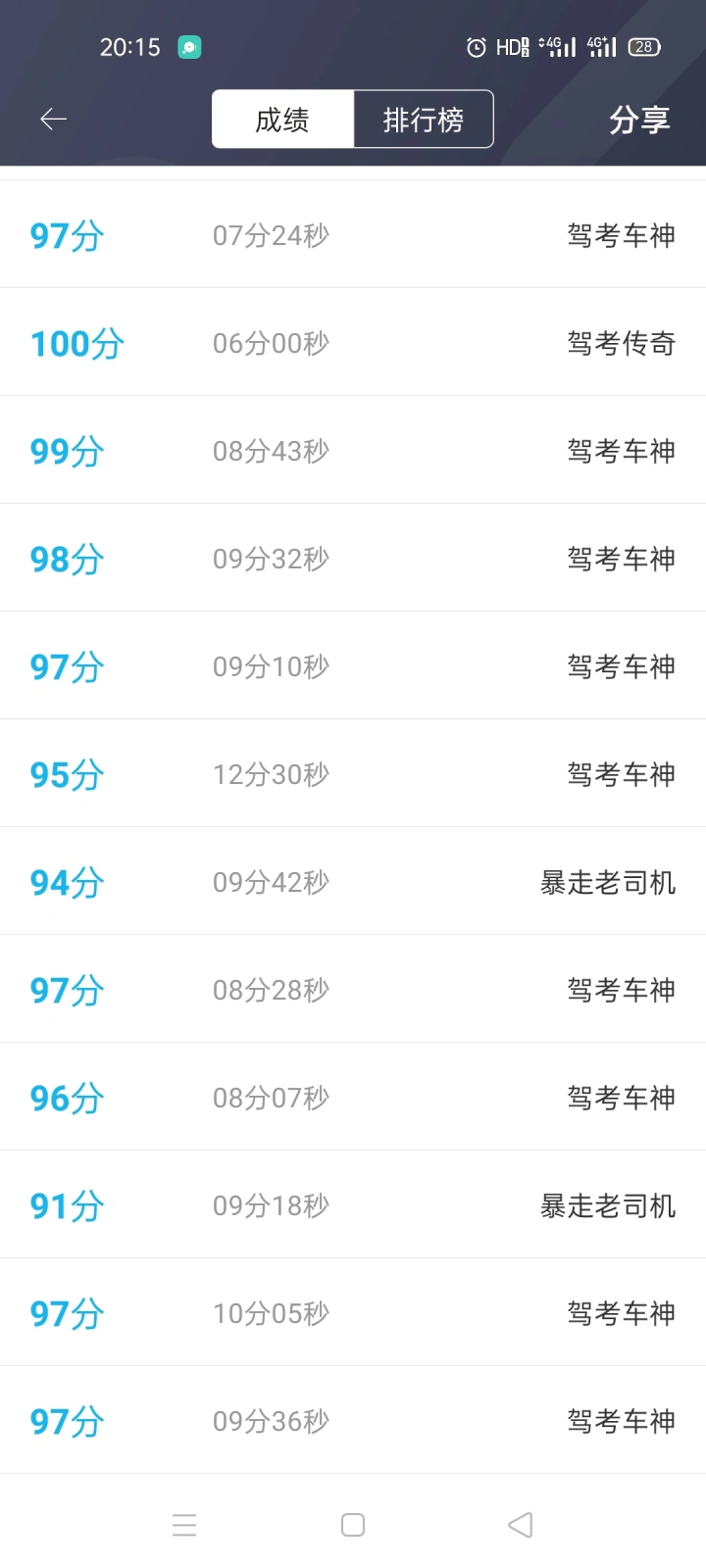This screenshot has width=706, height=1568.
Task: Open the 99分 08分43秒 record
Action: [353, 451]
